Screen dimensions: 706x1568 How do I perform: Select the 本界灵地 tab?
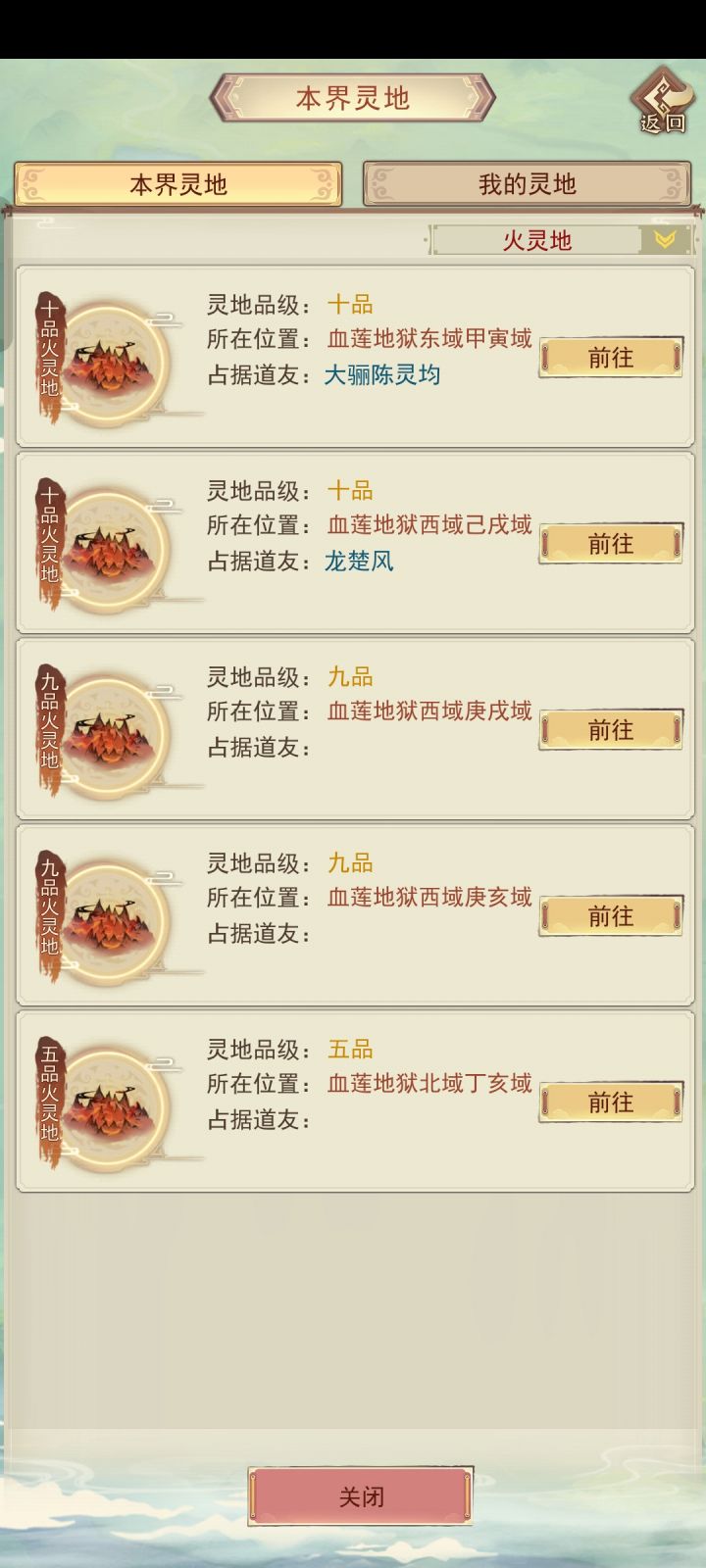click(181, 183)
